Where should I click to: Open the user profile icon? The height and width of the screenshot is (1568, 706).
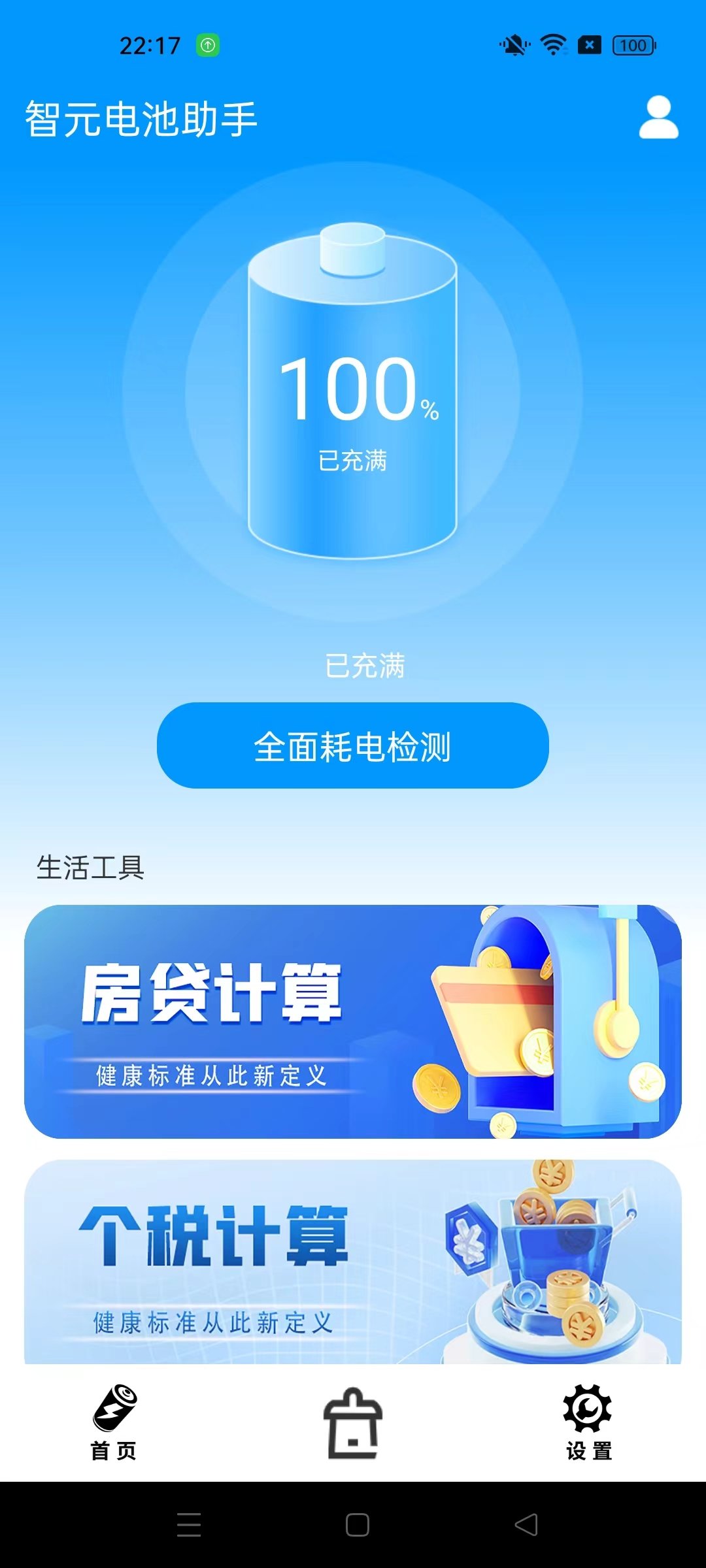point(658,118)
